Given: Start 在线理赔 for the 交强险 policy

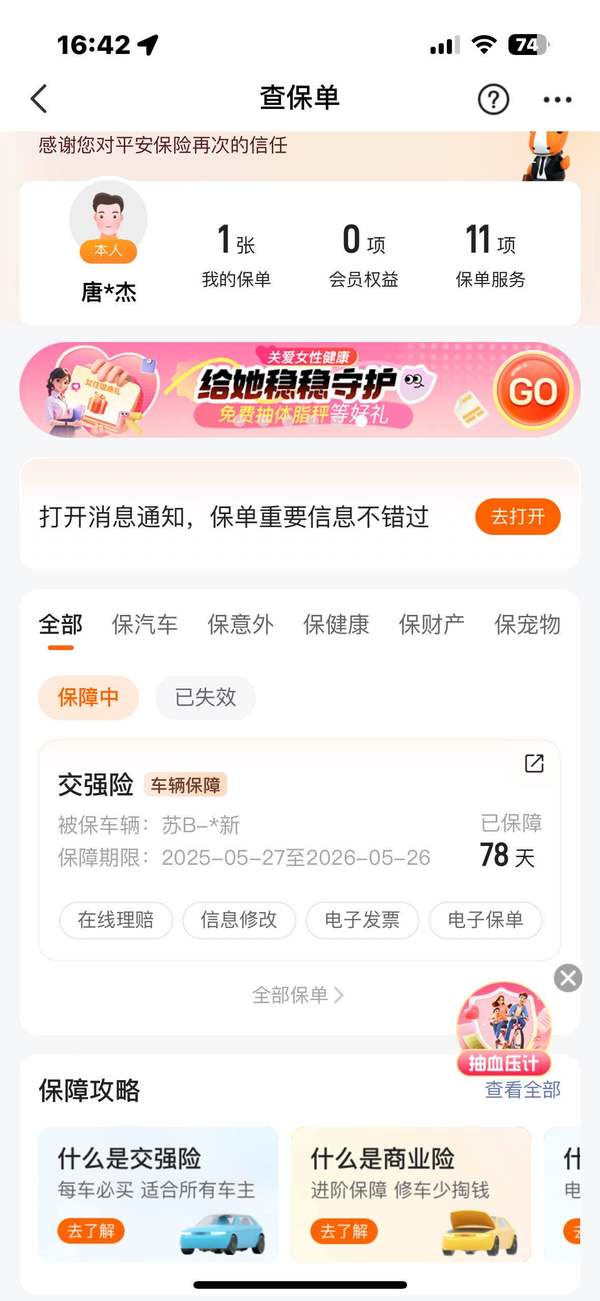Looking at the screenshot, I should (116, 920).
